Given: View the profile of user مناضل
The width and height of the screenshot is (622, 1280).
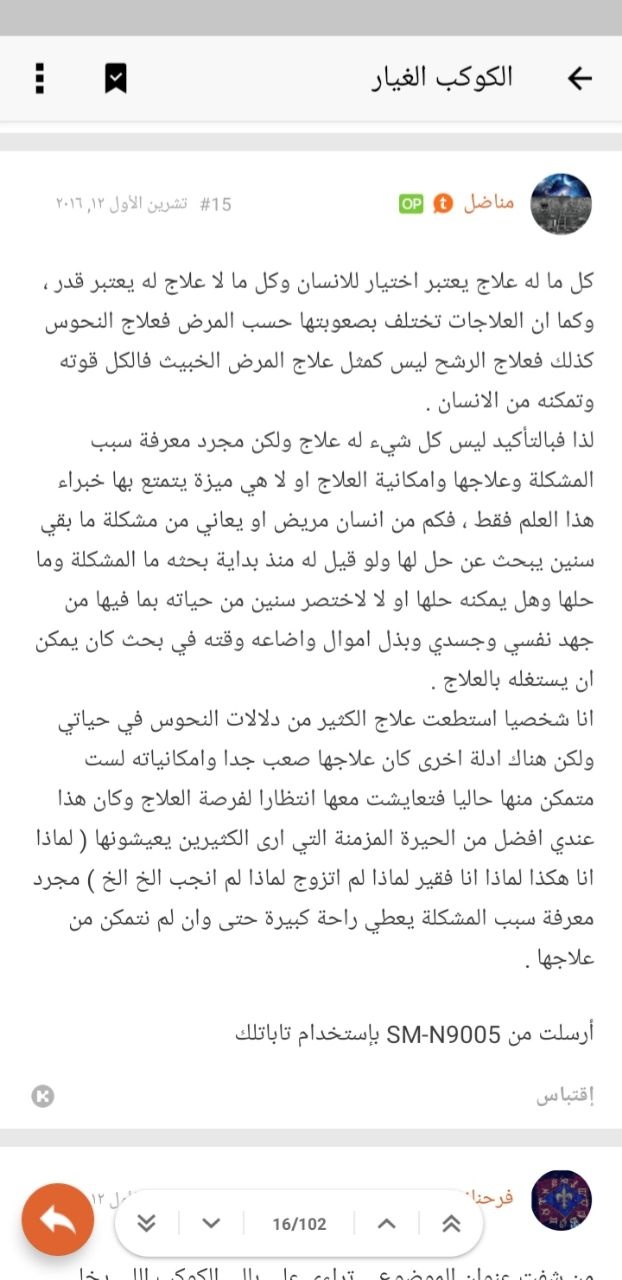Looking at the screenshot, I should (x=489, y=203).
